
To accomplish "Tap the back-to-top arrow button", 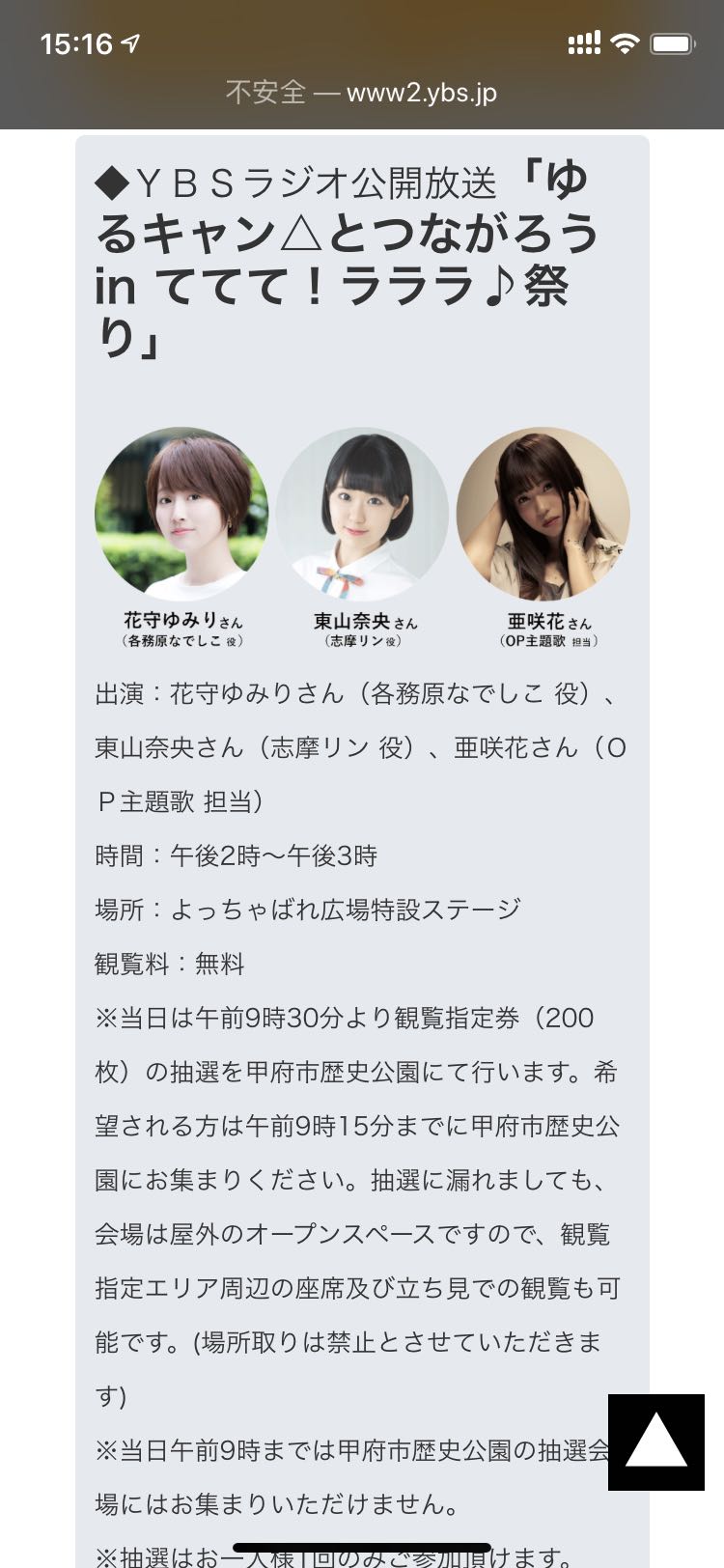I will click(x=656, y=1442).
